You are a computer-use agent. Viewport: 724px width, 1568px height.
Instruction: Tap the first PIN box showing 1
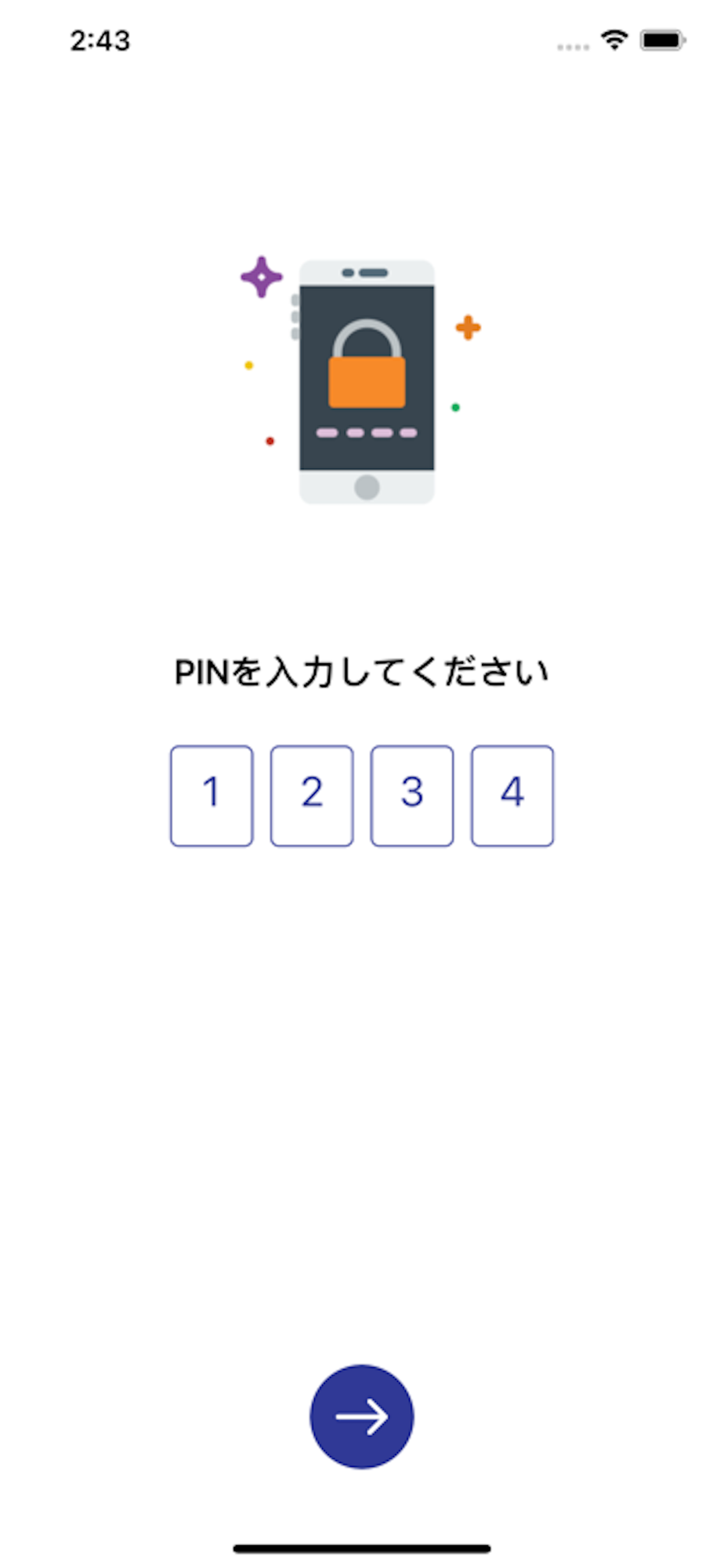point(212,795)
